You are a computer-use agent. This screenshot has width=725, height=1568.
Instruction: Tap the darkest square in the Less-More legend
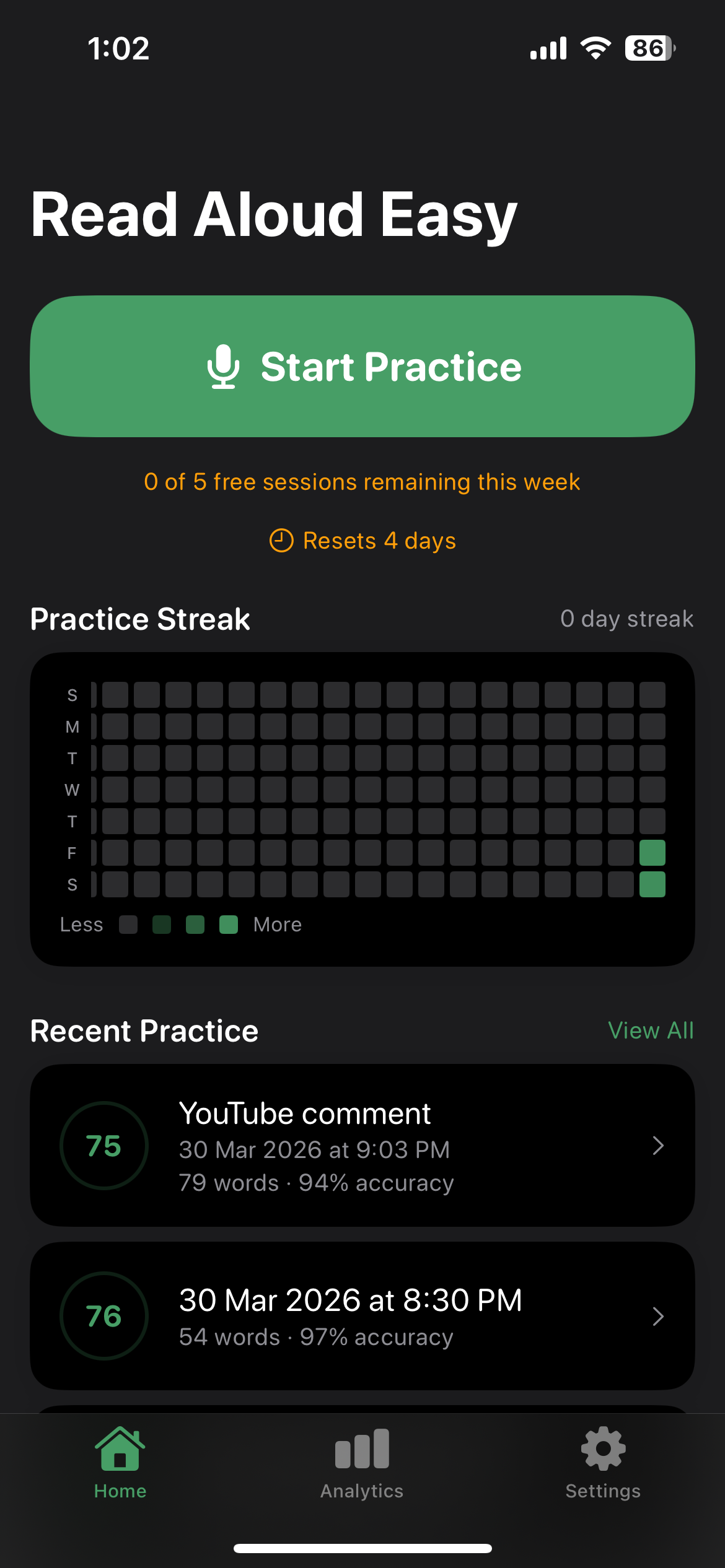click(129, 924)
